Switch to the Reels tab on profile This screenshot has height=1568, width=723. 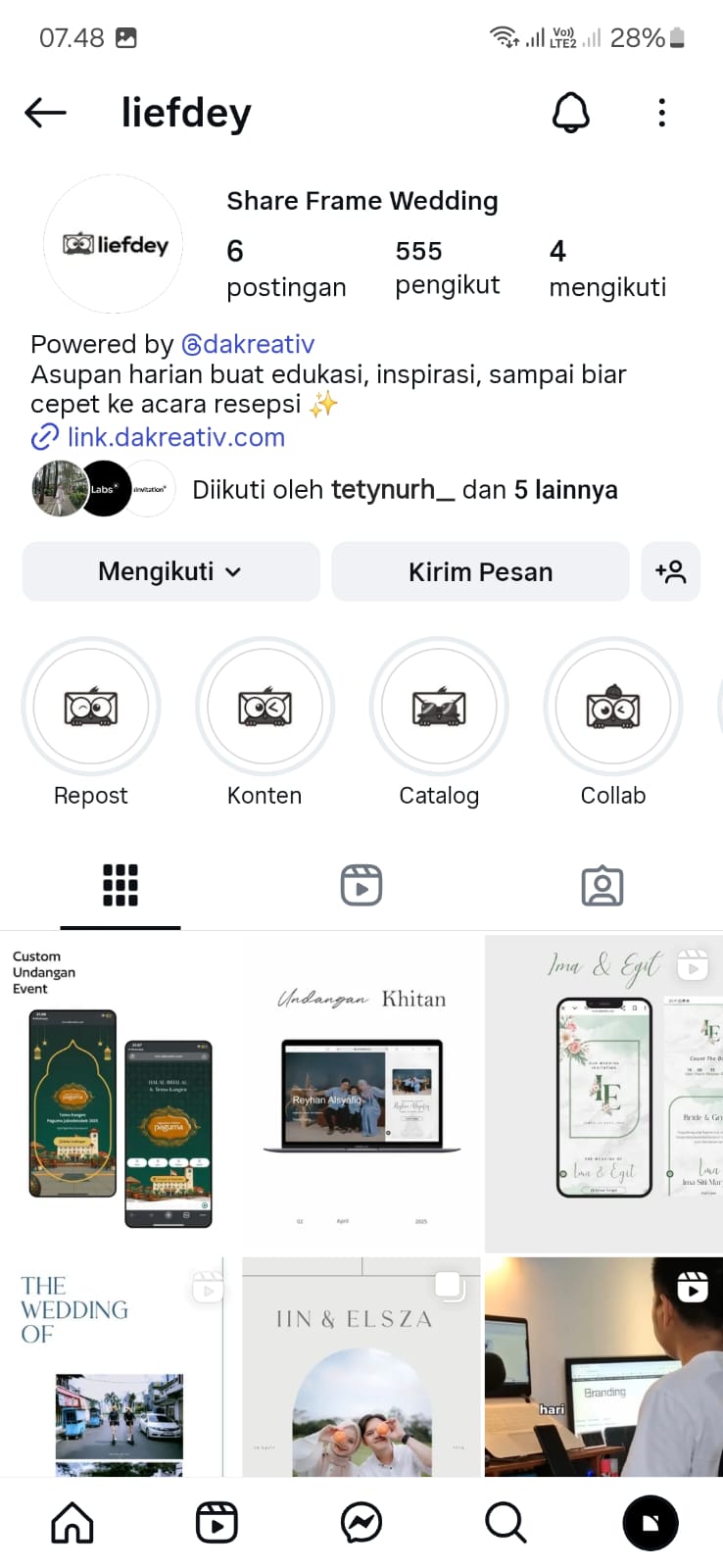[x=361, y=885]
